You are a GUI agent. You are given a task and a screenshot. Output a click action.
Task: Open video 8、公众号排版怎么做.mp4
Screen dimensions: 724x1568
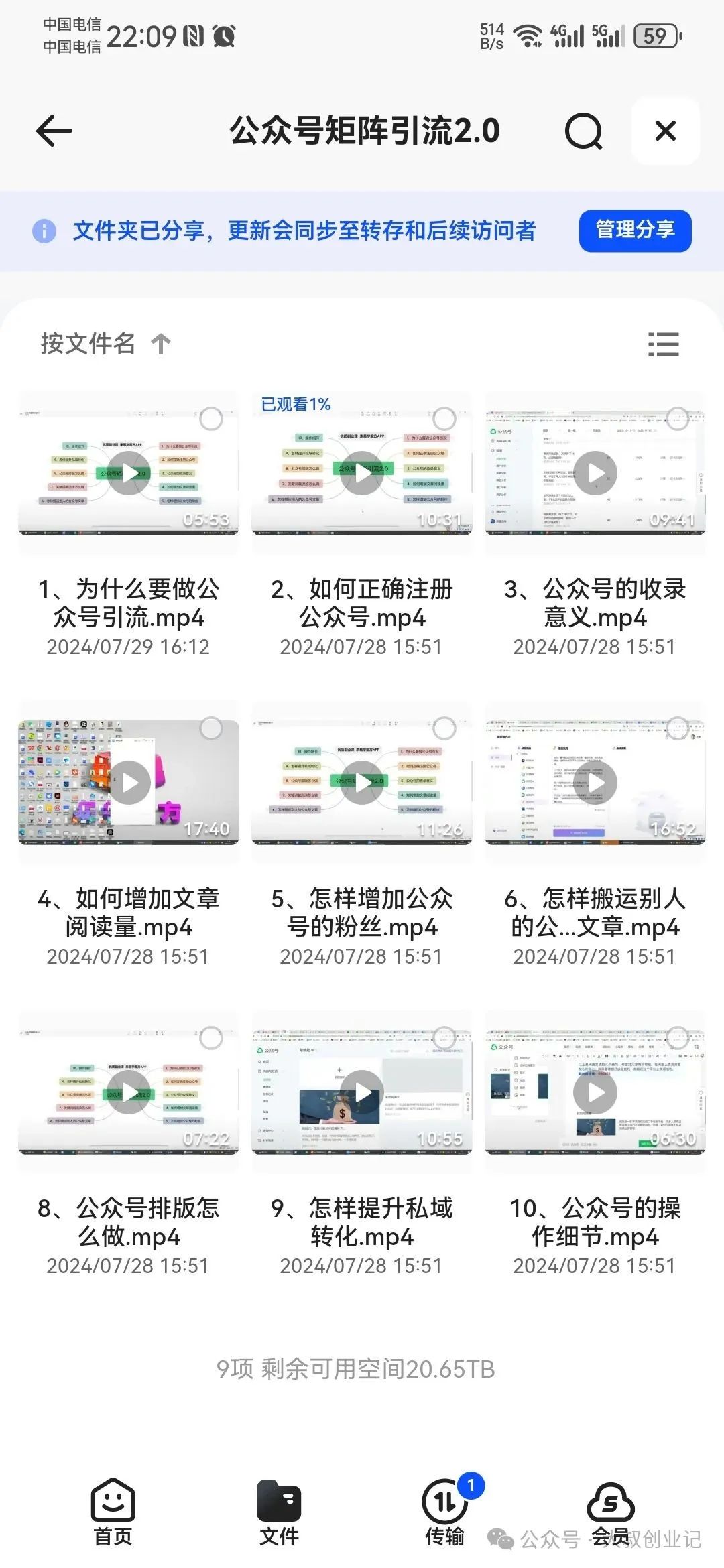pyautogui.click(x=129, y=1092)
